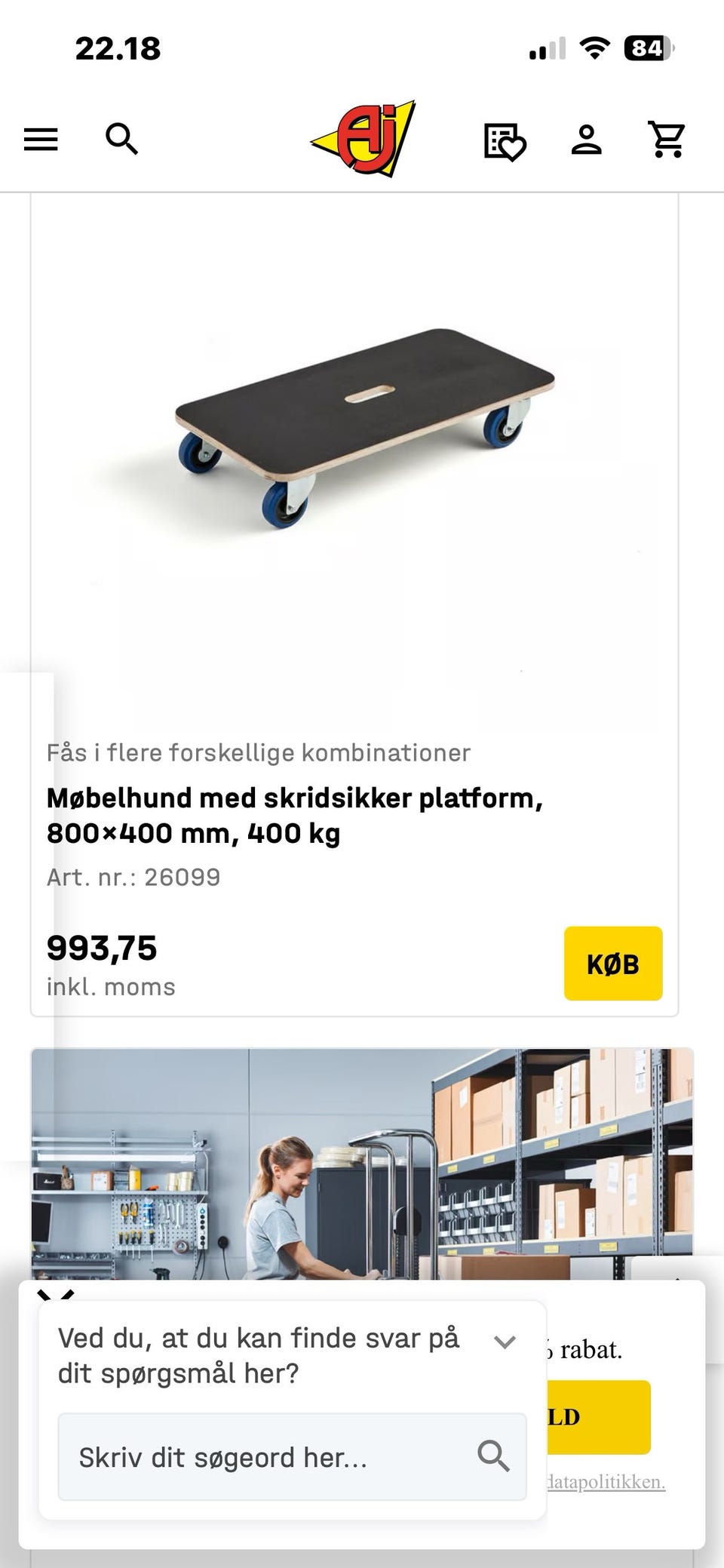Open the favorites list-with-heart icon
The width and height of the screenshot is (724, 1568).
click(505, 140)
